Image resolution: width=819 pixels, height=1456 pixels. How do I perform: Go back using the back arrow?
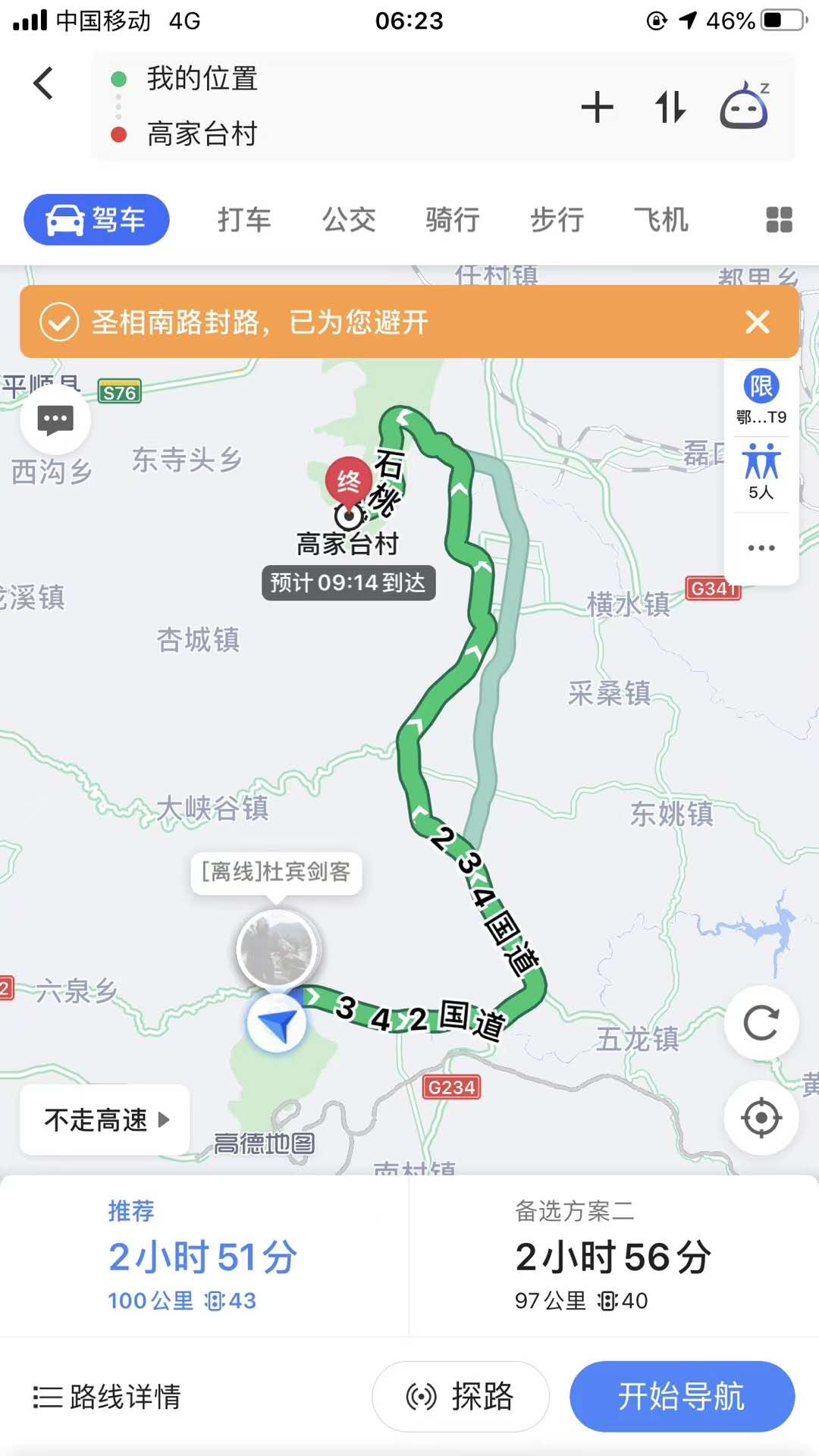[x=44, y=83]
